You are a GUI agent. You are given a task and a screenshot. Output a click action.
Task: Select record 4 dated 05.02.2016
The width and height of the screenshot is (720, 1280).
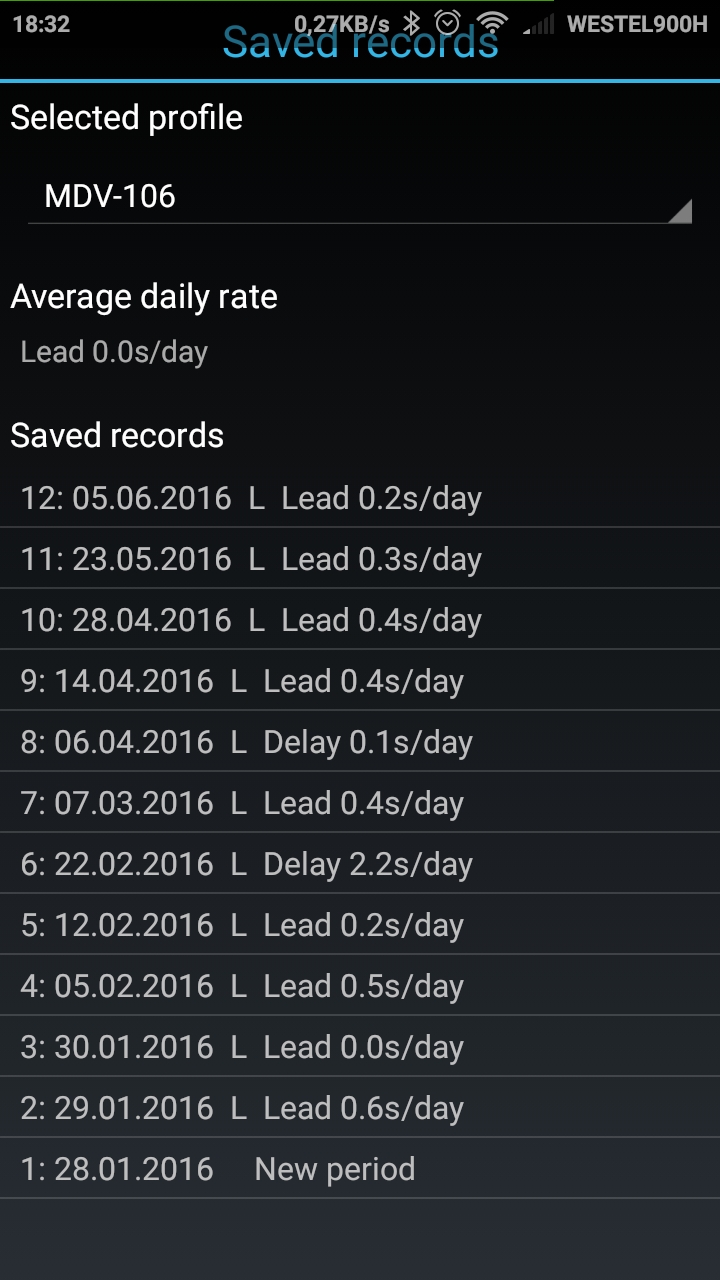(x=360, y=985)
